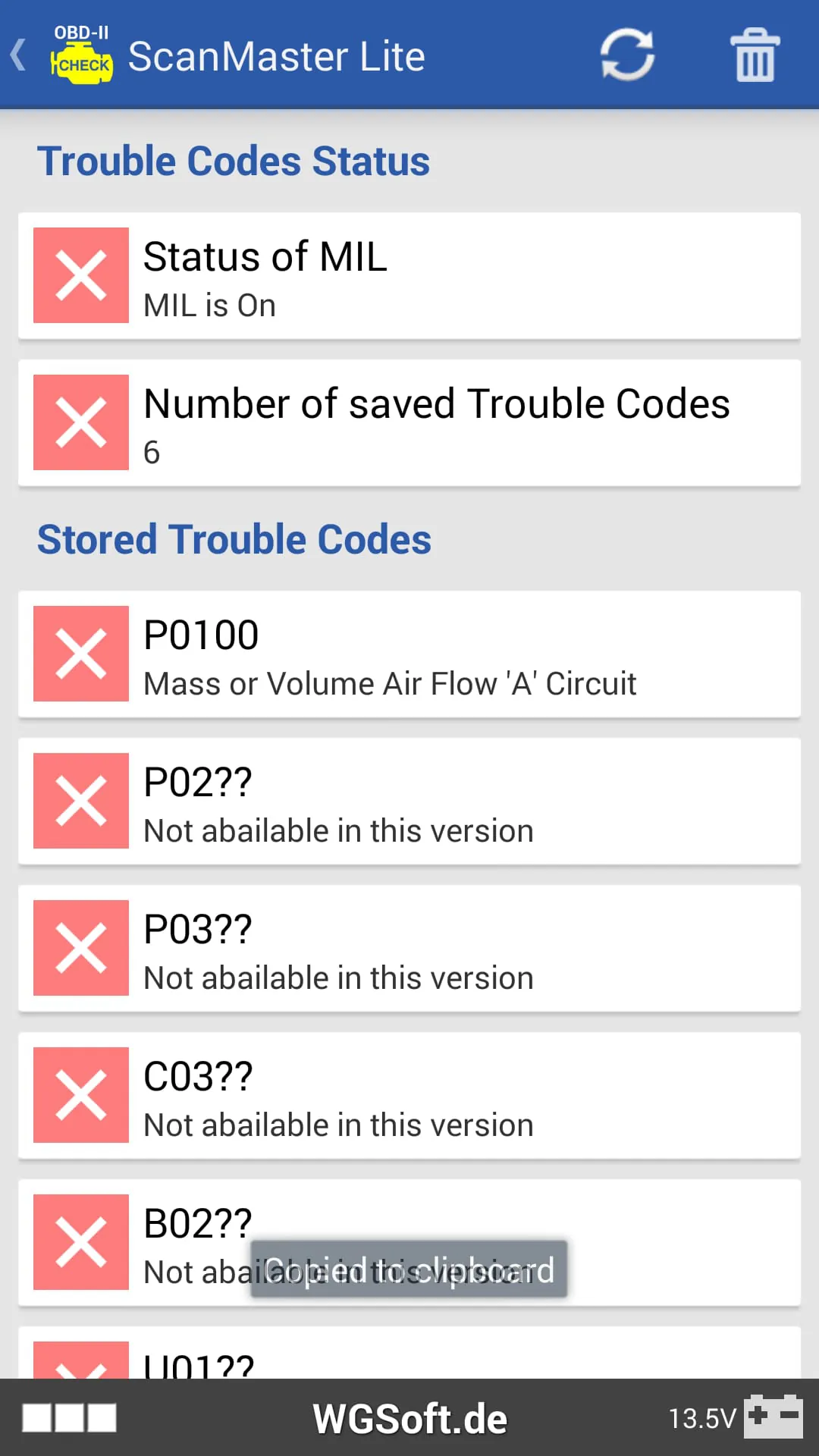Tap the red X beside P03?? code
Screen dimensions: 819x1456
click(x=81, y=947)
